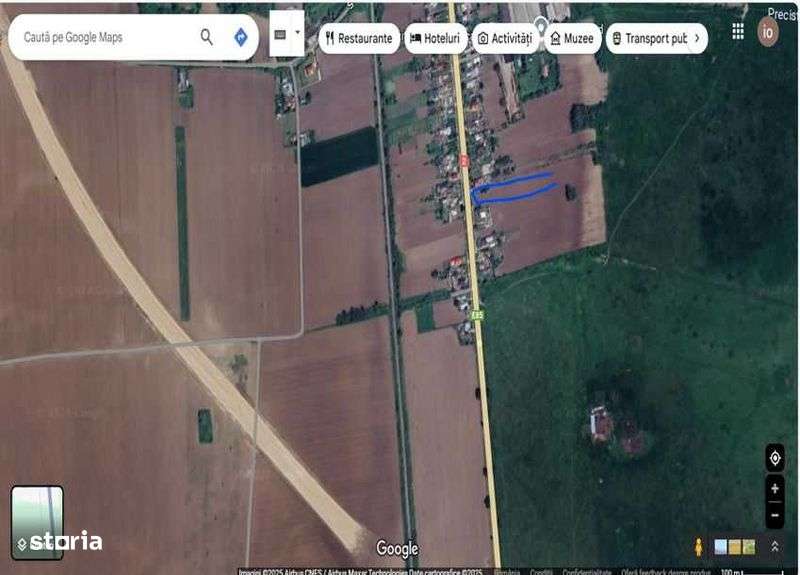Show Hoteluri on the map
800x575 pixels.
[437, 39]
